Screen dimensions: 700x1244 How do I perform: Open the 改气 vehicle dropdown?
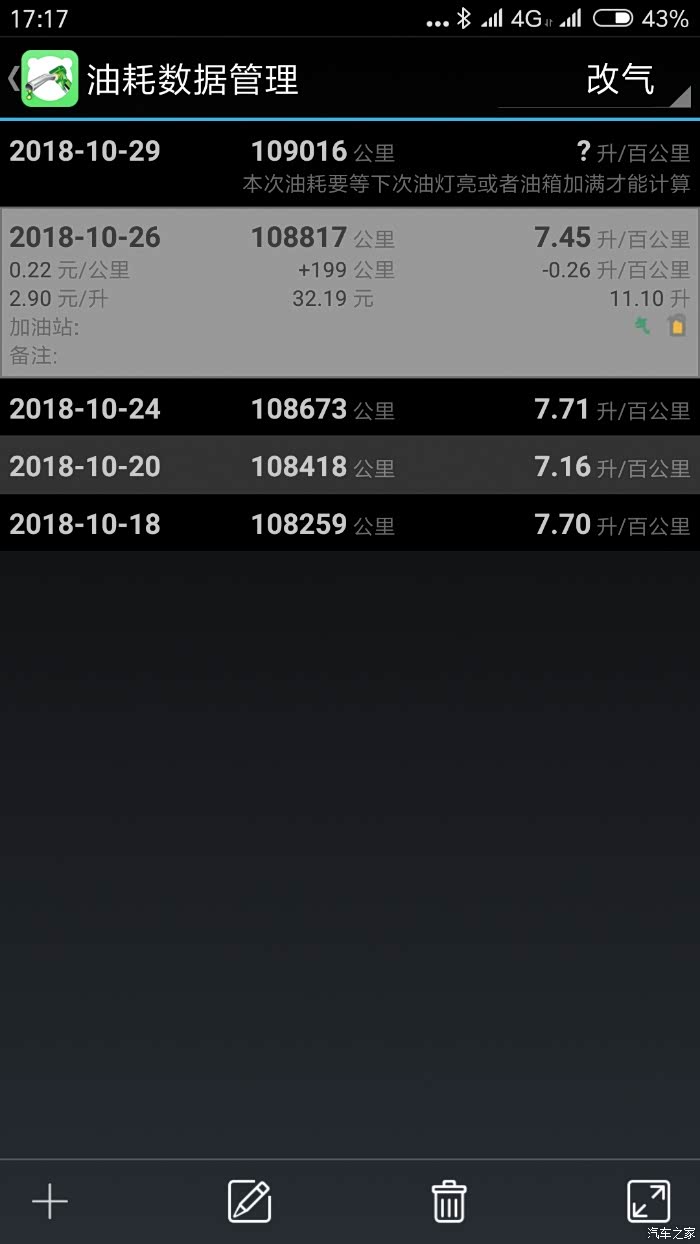tap(594, 79)
